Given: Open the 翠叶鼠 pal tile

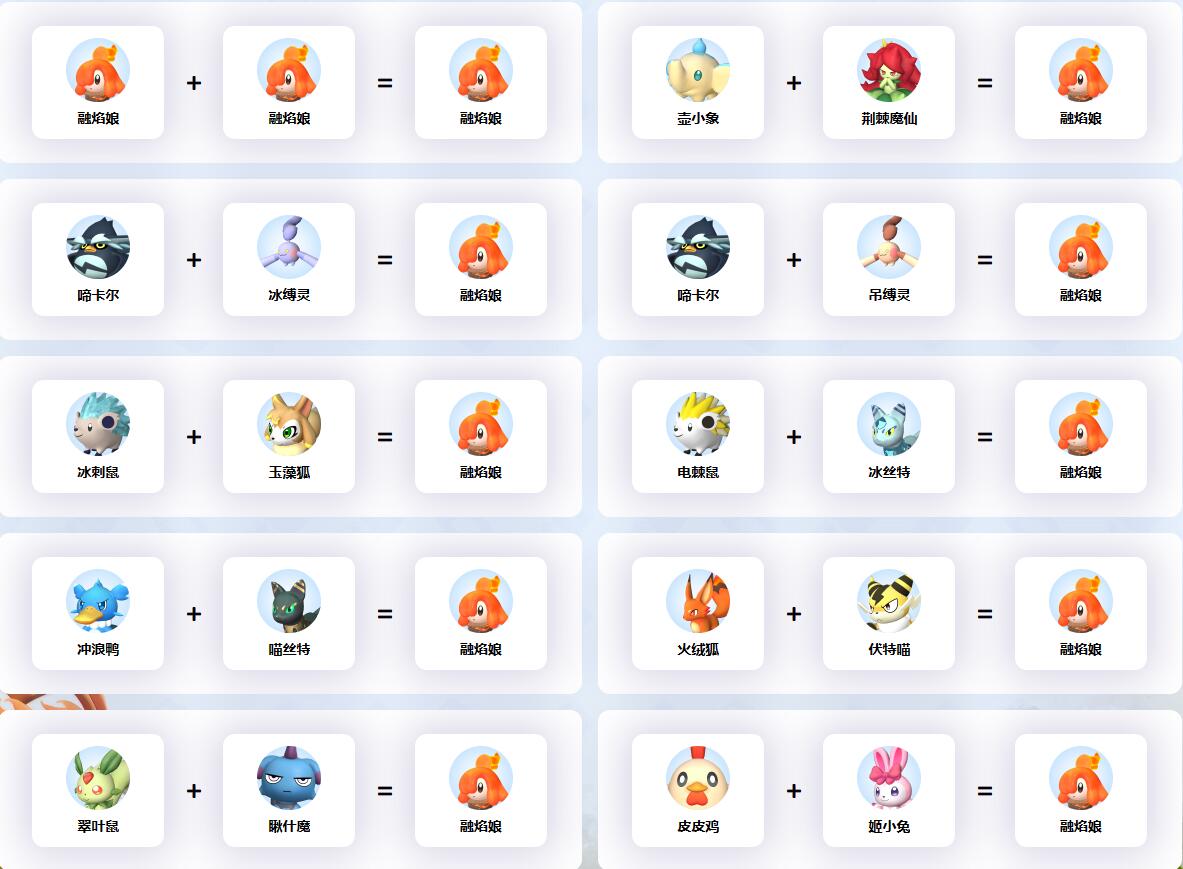Looking at the screenshot, I should point(97,790).
